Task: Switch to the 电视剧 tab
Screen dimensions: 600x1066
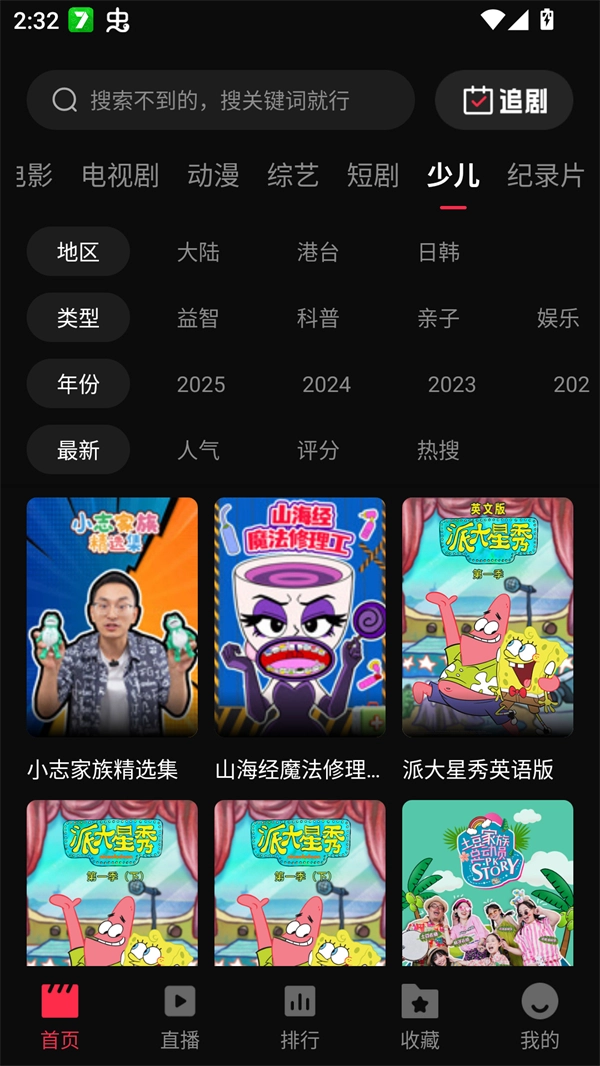Action: tap(120, 176)
